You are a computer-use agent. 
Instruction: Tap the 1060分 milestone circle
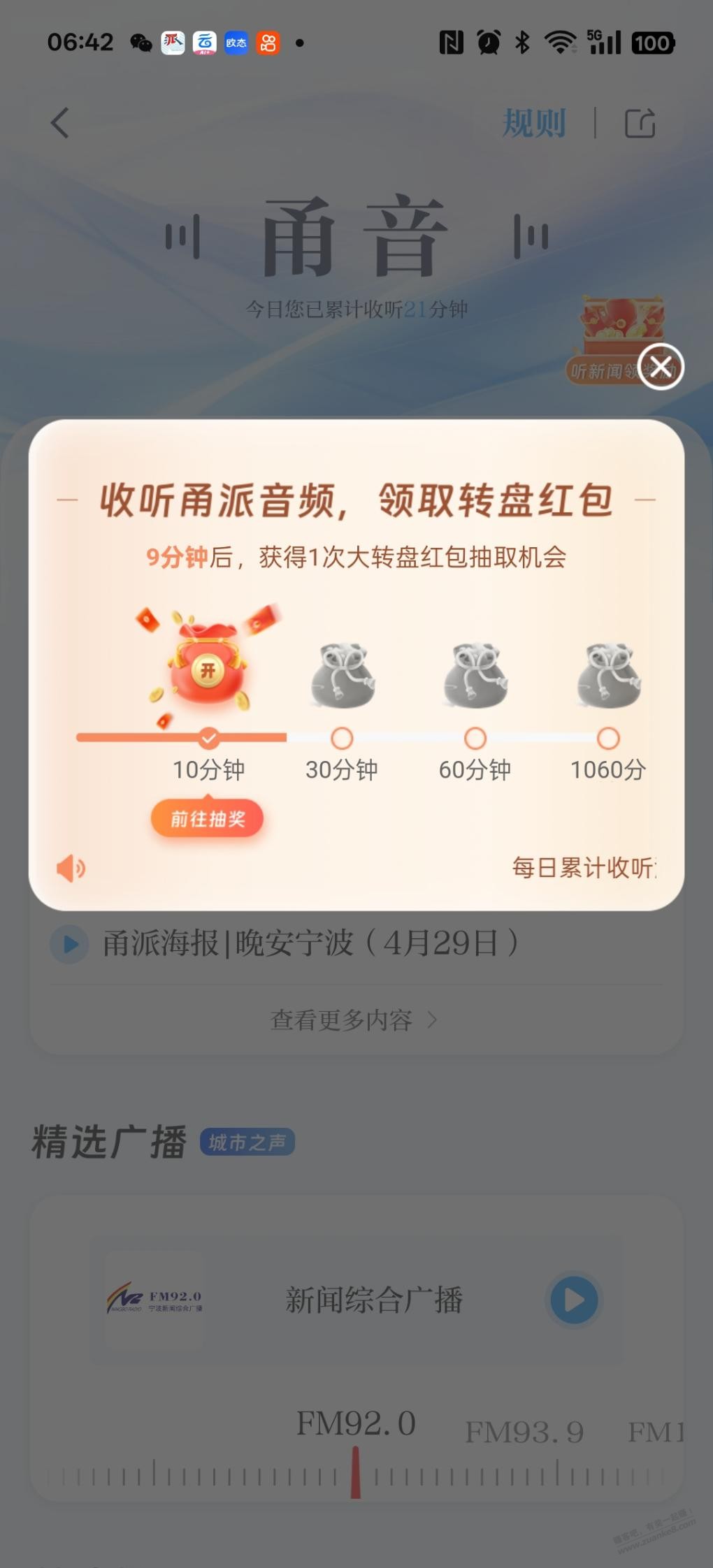coord(607,739)
